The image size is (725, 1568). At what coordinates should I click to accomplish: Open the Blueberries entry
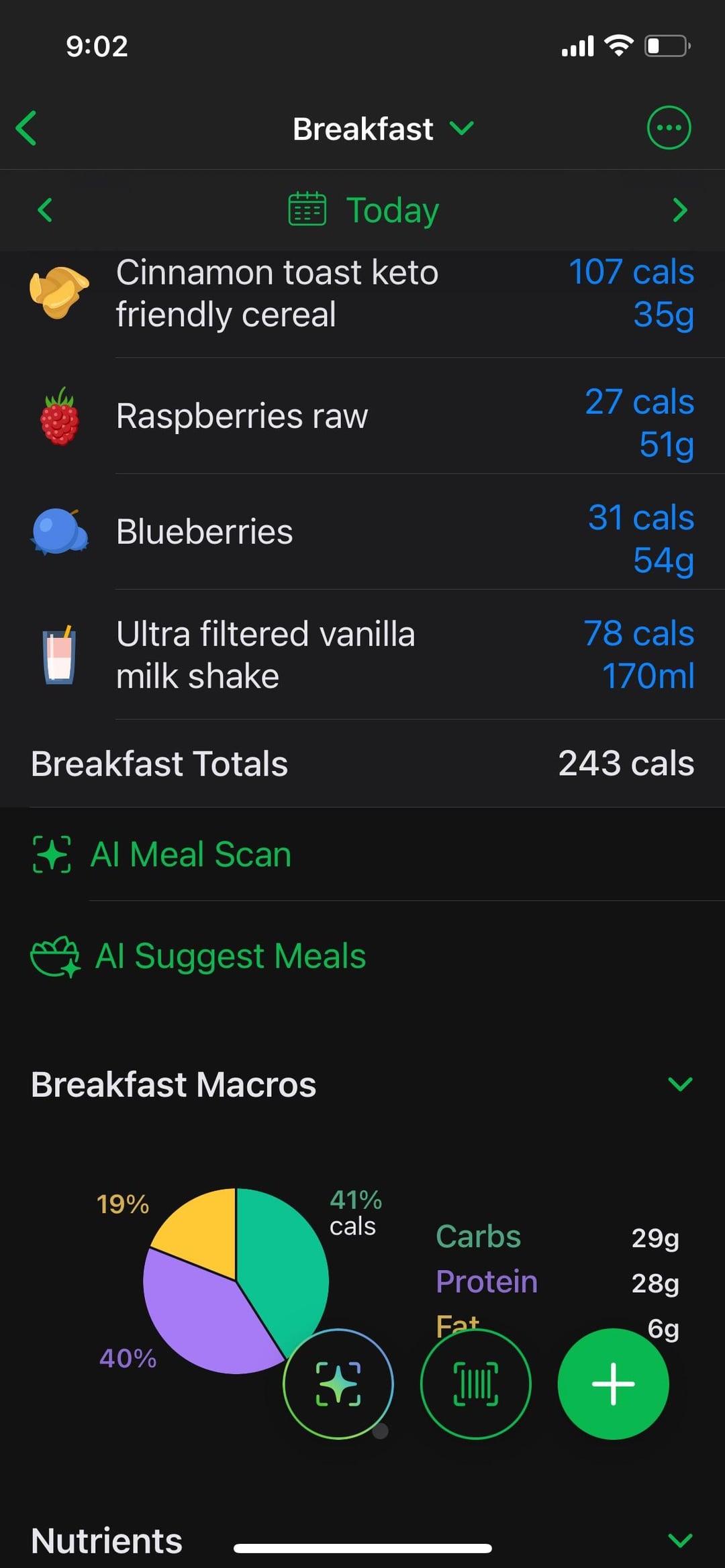tap(362, 532)
